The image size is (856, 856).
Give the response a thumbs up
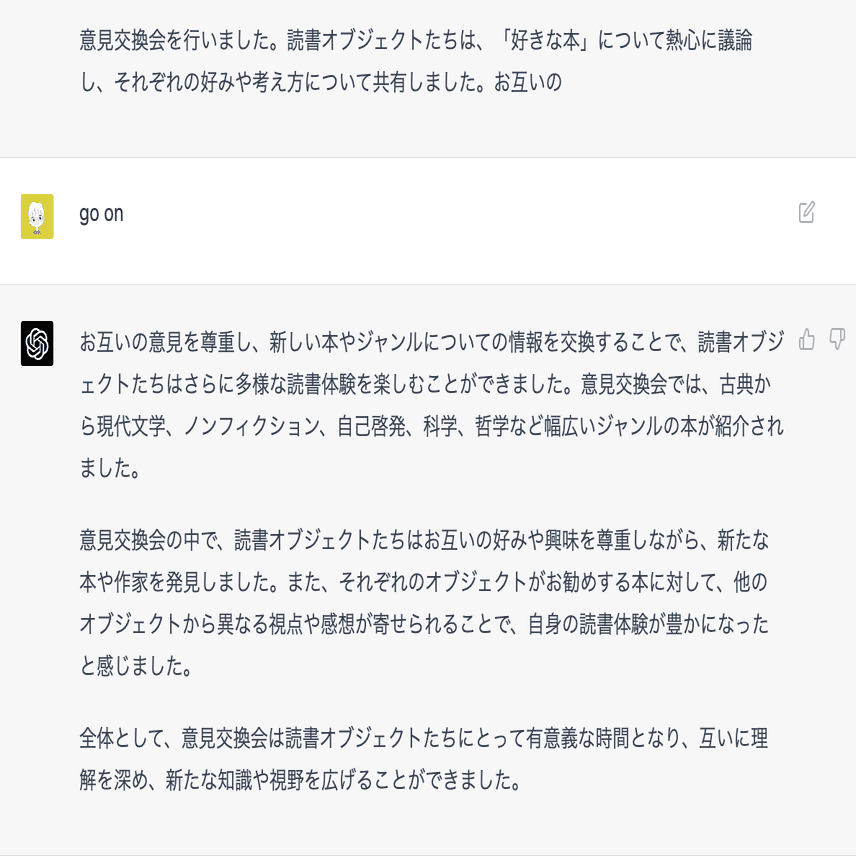pos(807,340)
